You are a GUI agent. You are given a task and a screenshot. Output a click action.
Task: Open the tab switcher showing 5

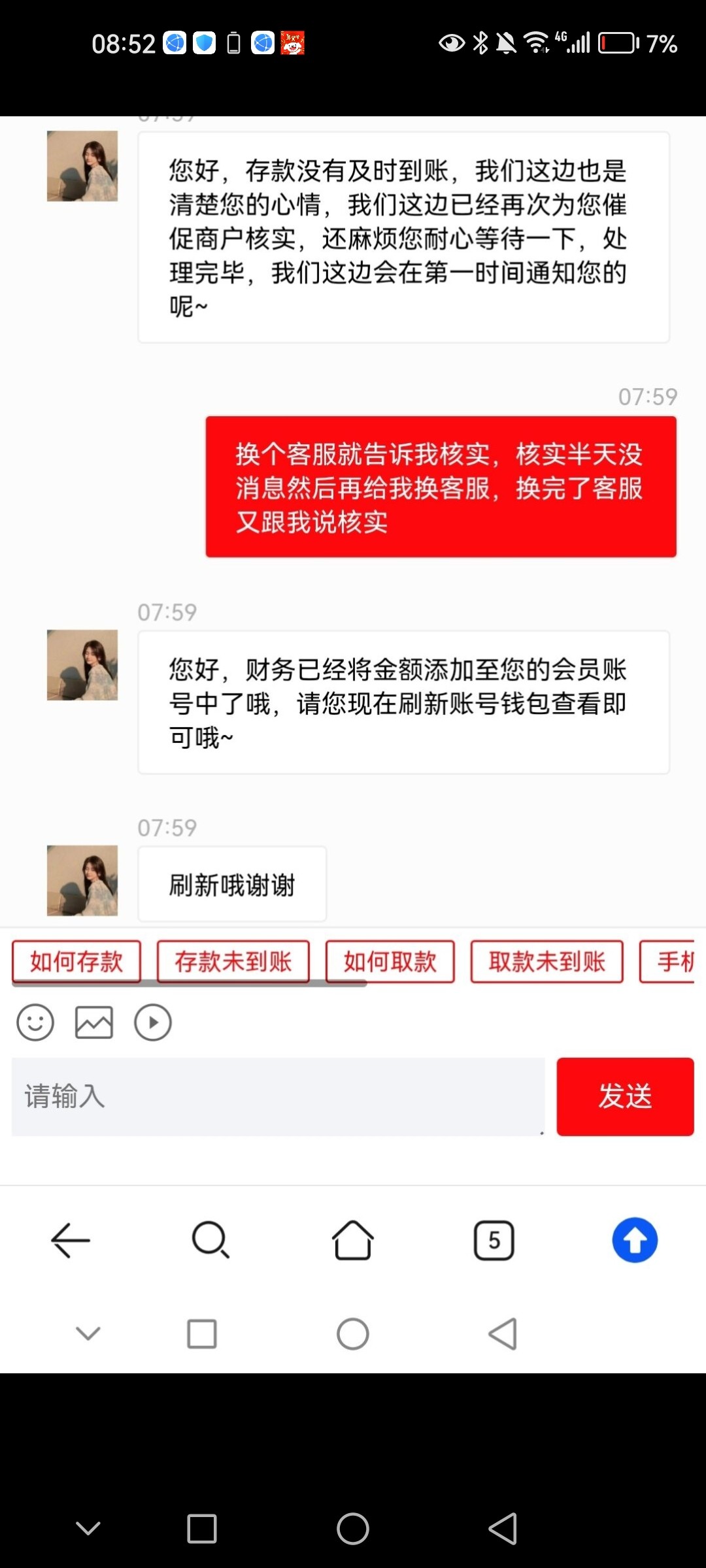494,1240
